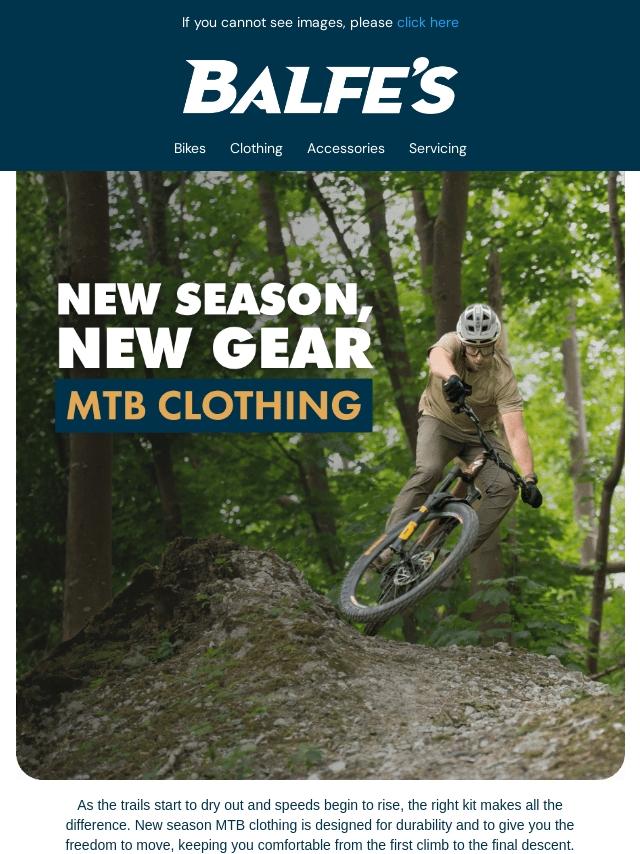
Task: Tap the "click here" link
Action: 427,22
